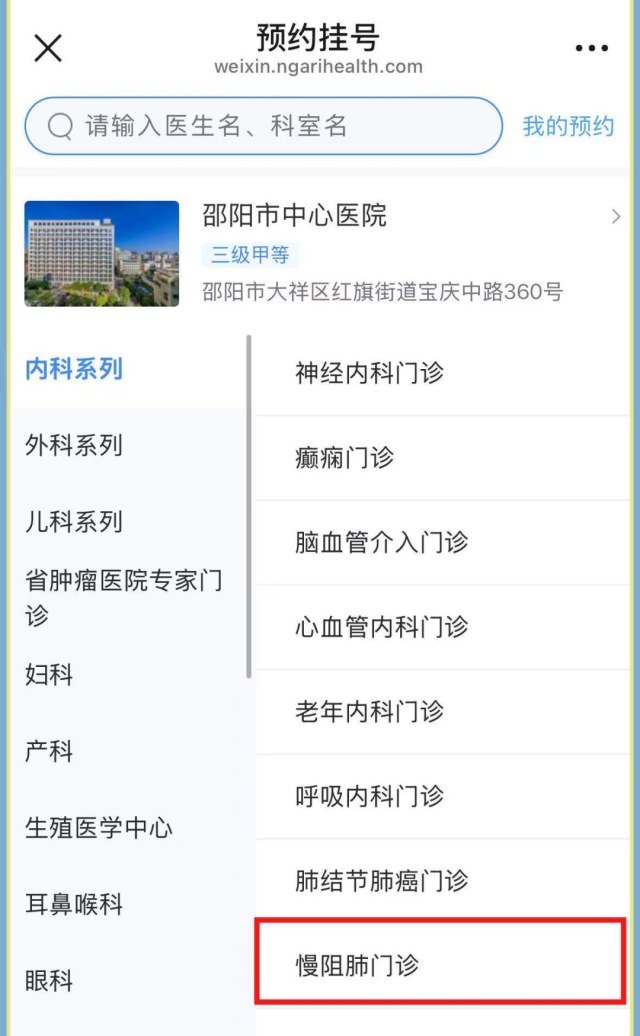Viewport: 640px width, 1036px height.
Task: Switch to 产科 category
Action: pyautogui.click(x=49, y=751)
